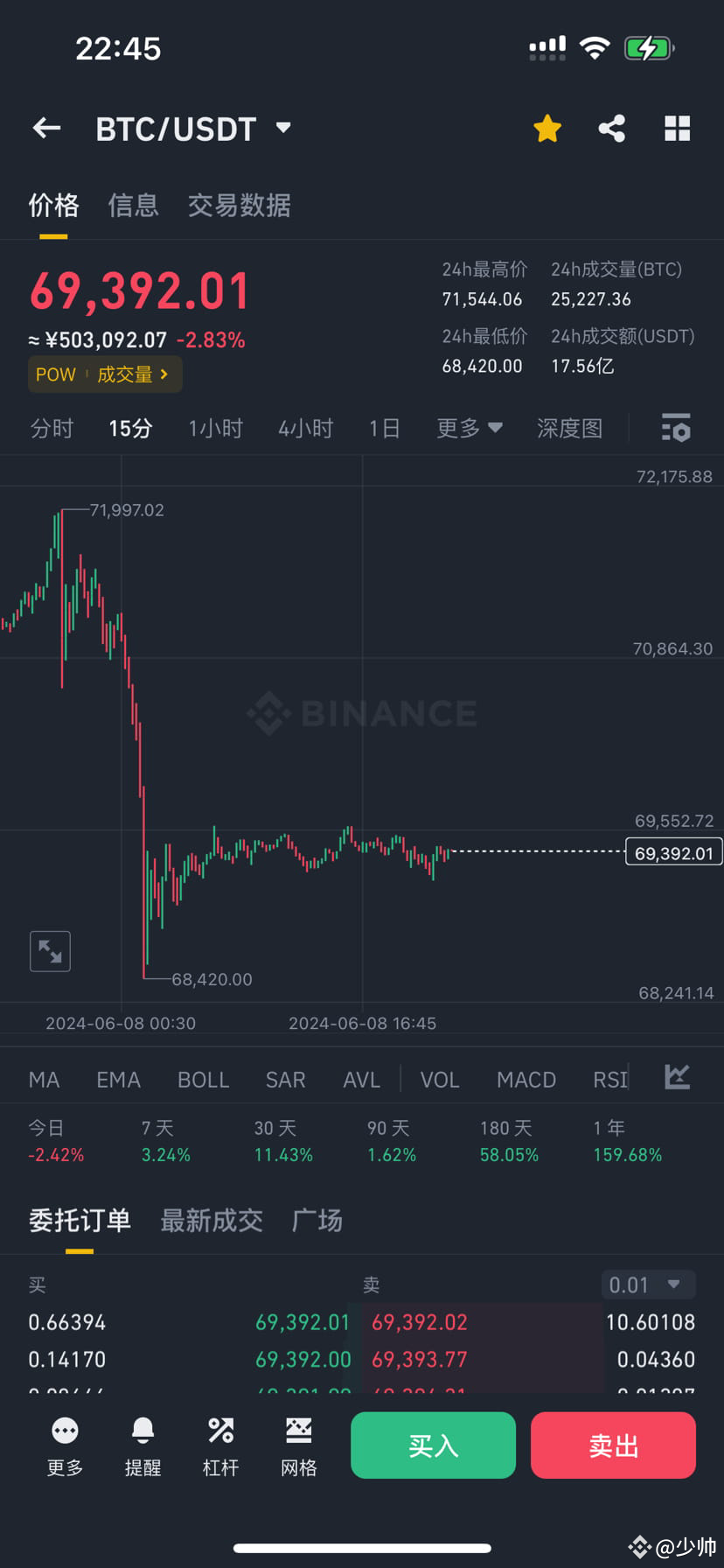Enable the MACD indicator
Viewport: 724px width, 1568px height.
pyautogui.click(x=526, y=1079)
